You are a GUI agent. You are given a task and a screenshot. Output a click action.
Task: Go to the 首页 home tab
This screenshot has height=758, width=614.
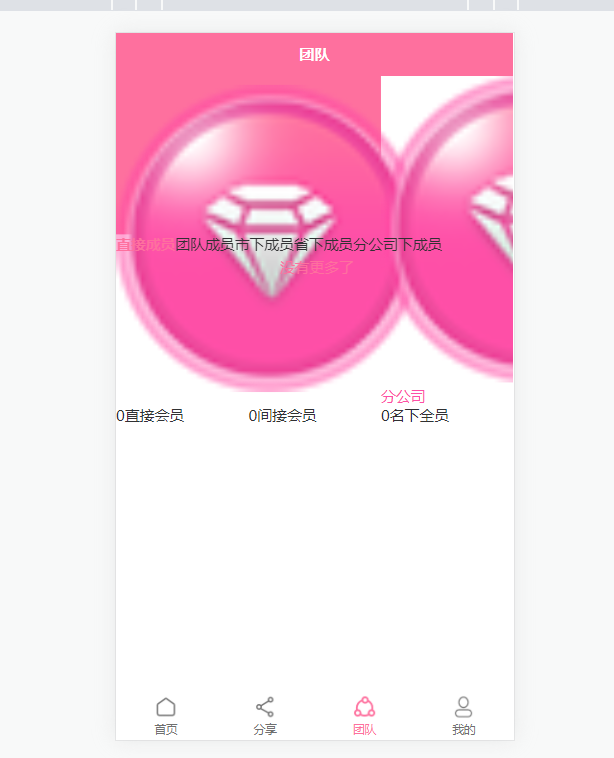166,716
